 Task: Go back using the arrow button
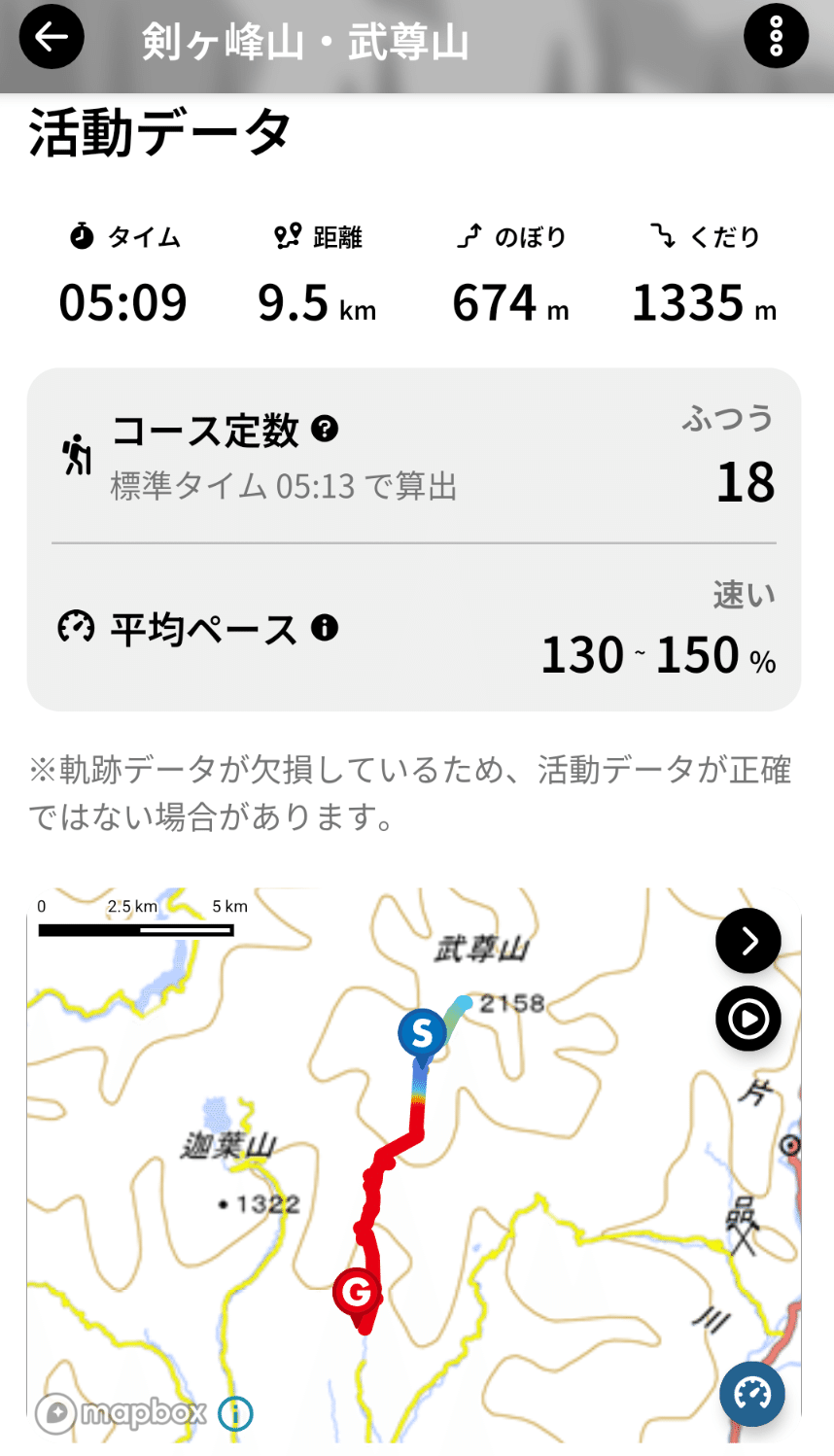tap(51, 37)
